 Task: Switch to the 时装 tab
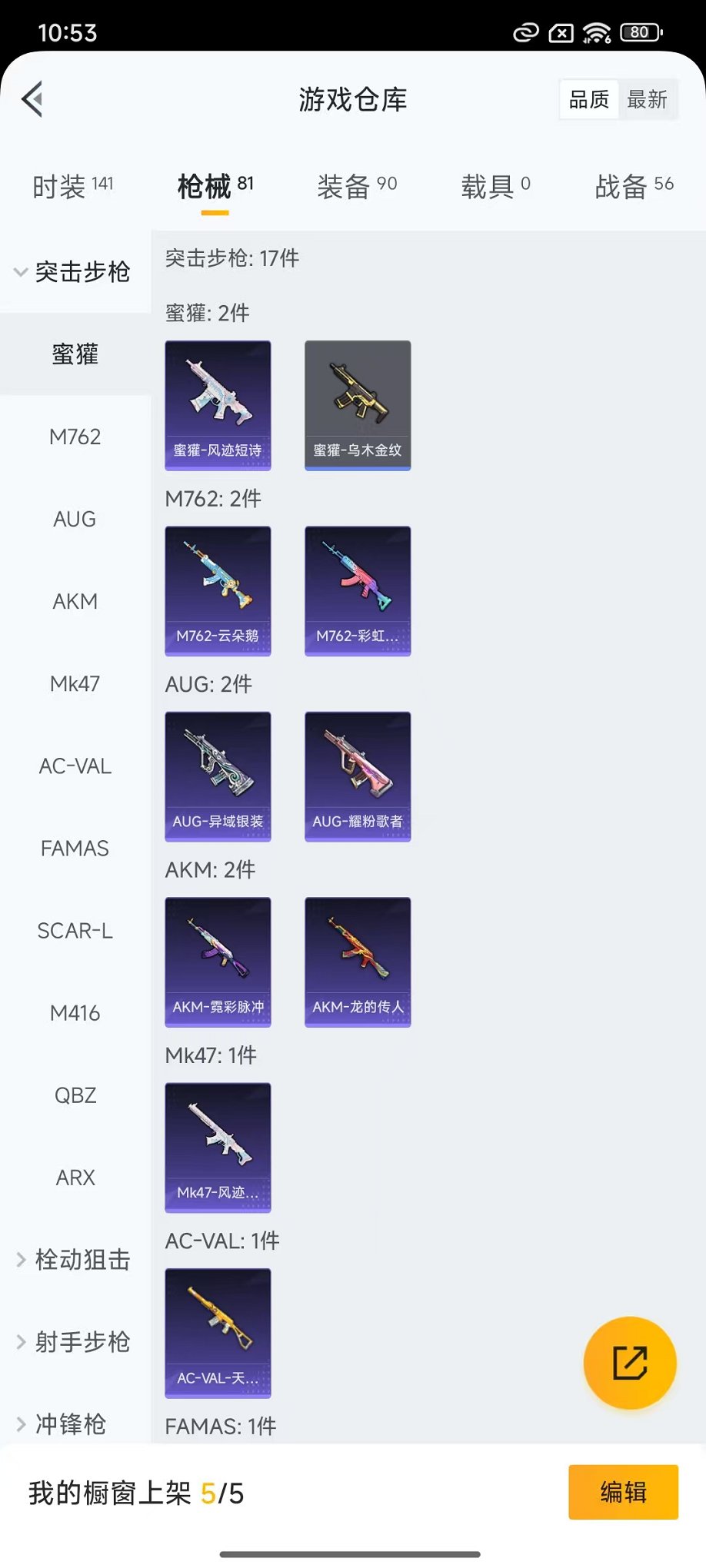pos(72,186)
